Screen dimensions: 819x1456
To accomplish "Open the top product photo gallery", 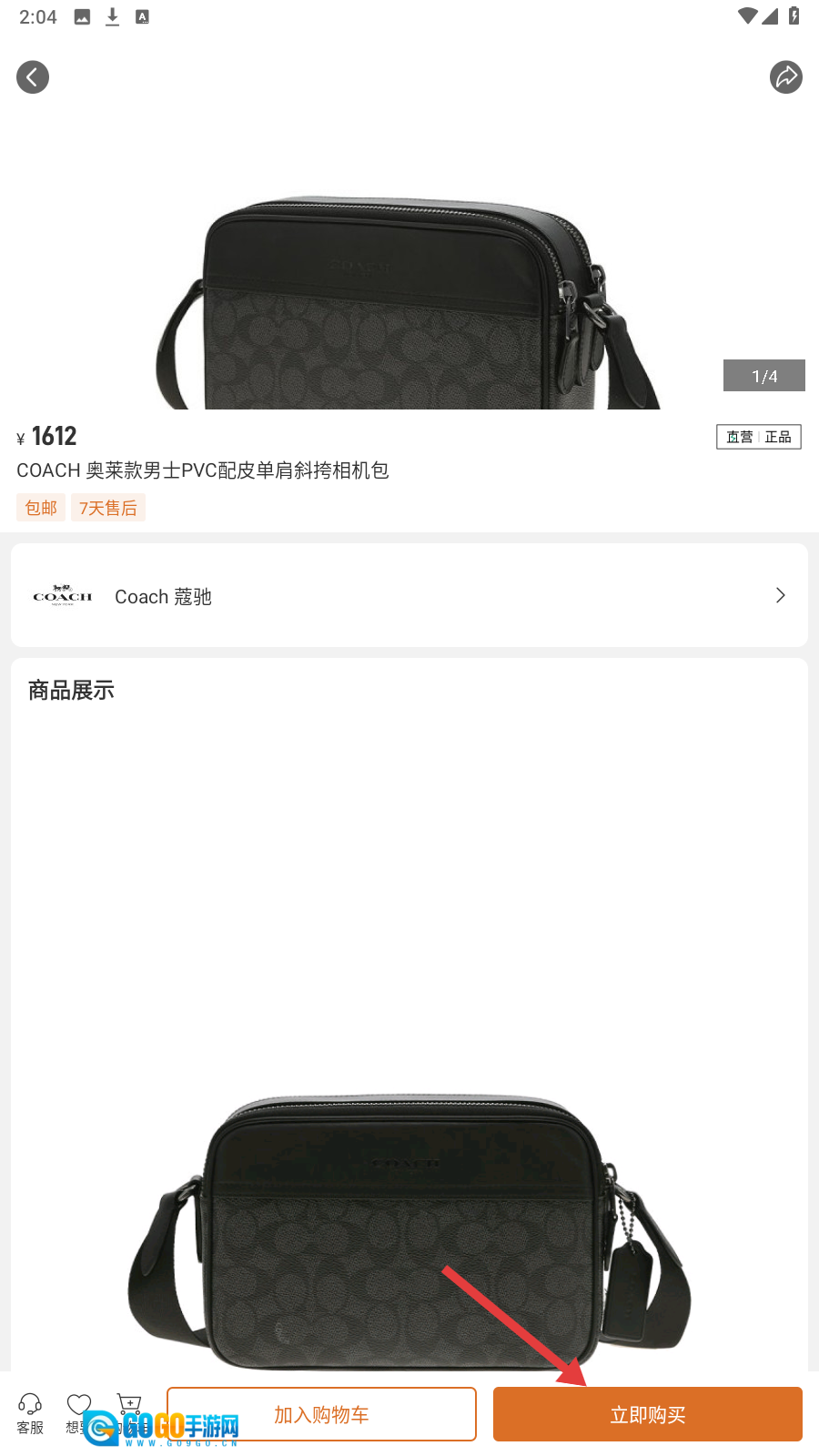I will [409, 273].
